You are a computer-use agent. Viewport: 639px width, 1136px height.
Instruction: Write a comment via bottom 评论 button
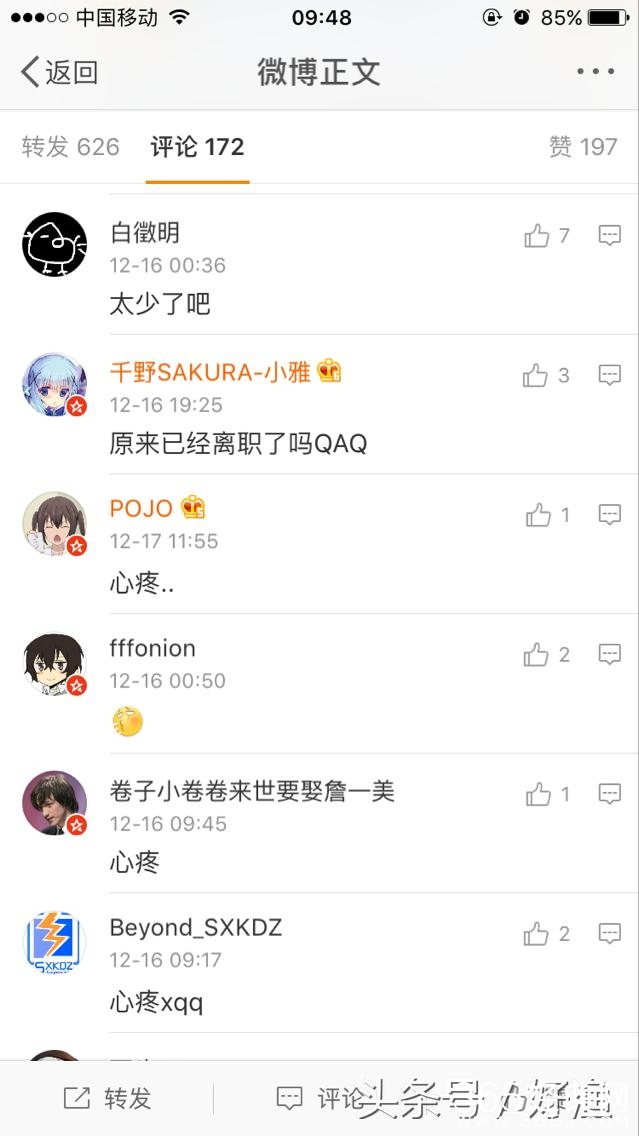[x=320, y=1098]
